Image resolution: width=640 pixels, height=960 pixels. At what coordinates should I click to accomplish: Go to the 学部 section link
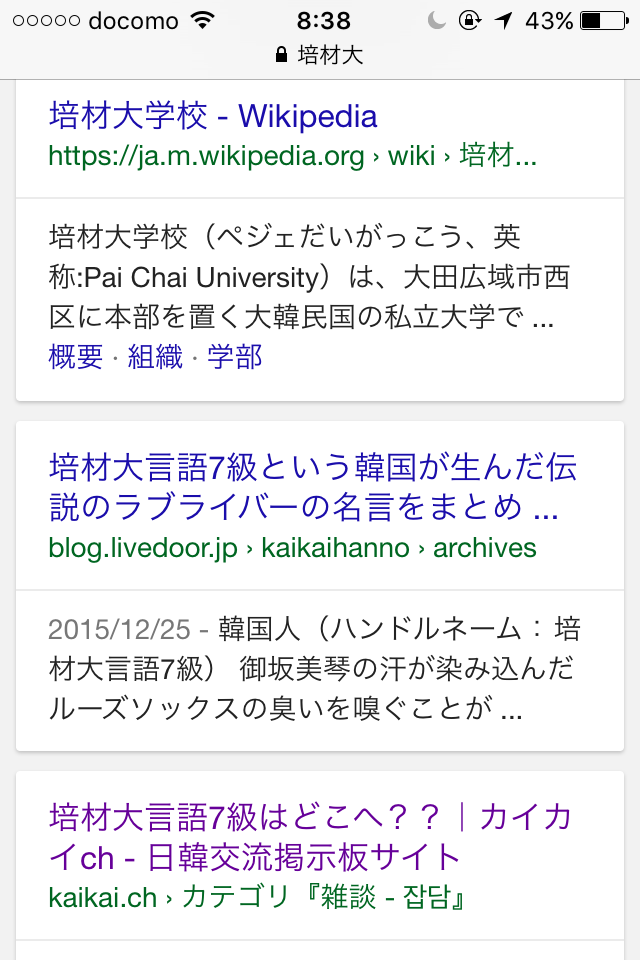point(235,357)
